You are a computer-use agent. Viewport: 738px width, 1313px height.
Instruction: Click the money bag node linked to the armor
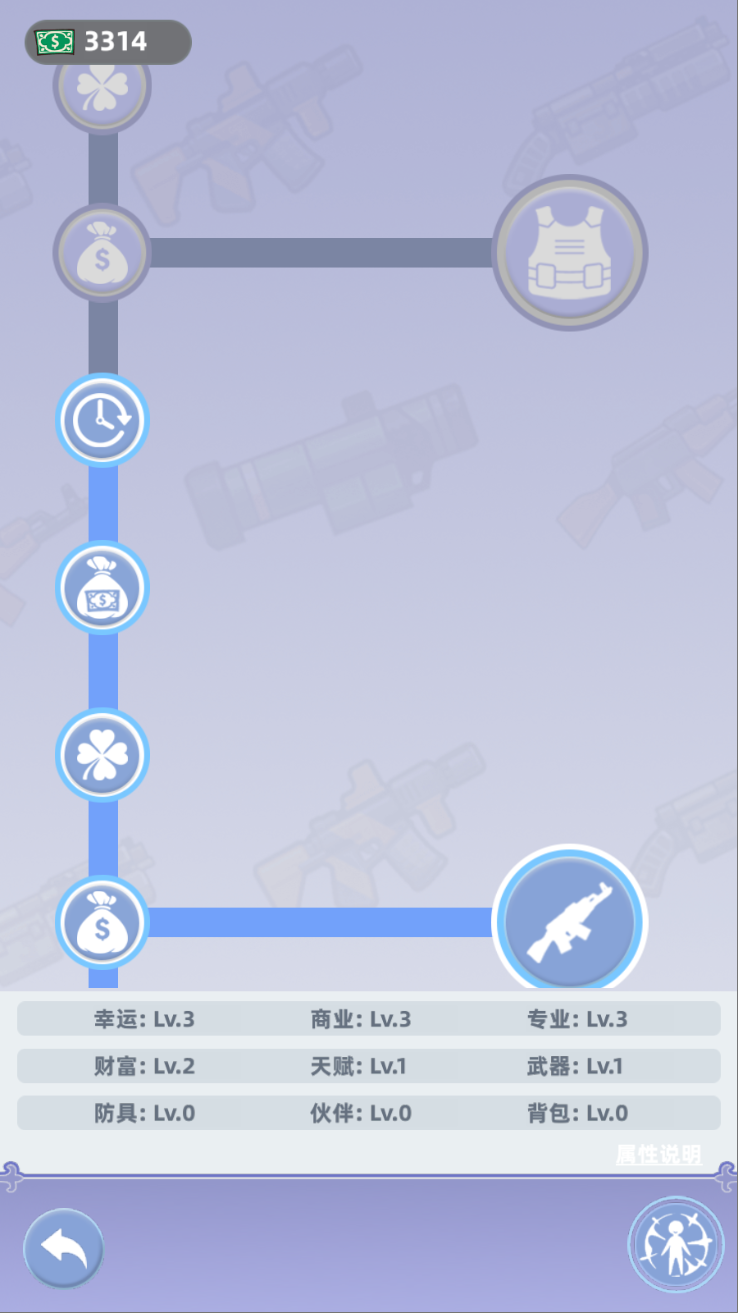pyautogui.click(x=101, y=253)
